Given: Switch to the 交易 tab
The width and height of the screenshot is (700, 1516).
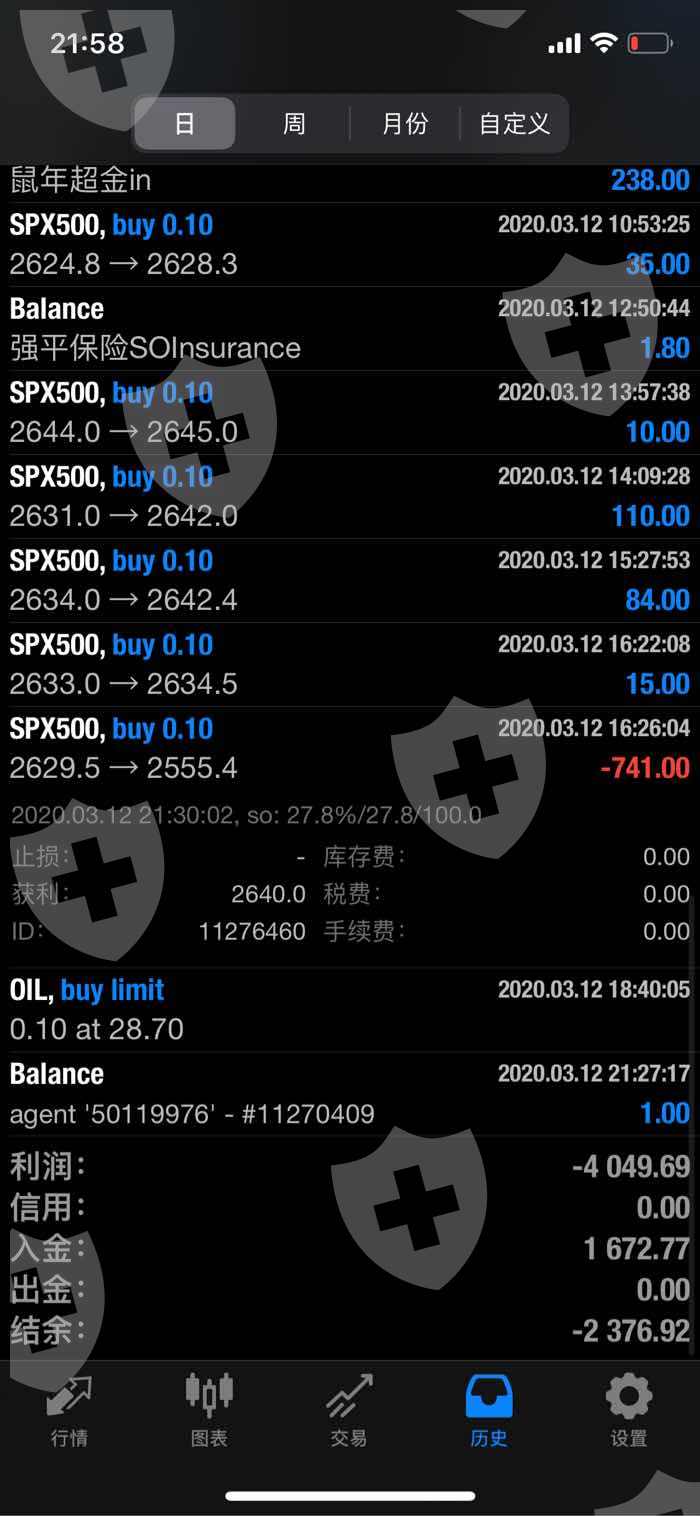Looking at the screenshot, I should [349, 1410].
